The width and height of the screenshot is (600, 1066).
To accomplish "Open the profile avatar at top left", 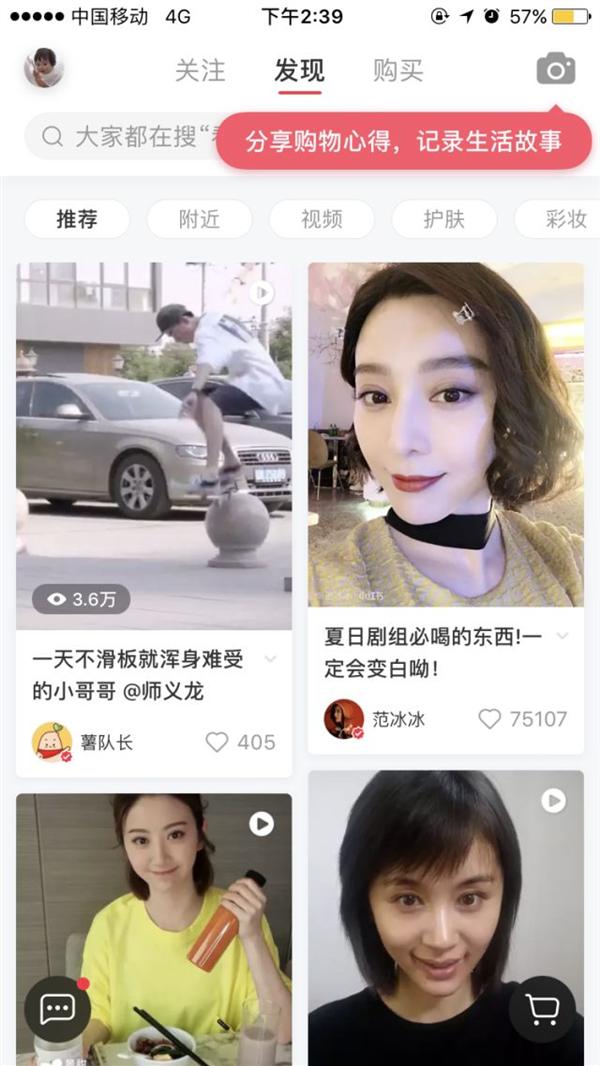I will click(44, 68).
